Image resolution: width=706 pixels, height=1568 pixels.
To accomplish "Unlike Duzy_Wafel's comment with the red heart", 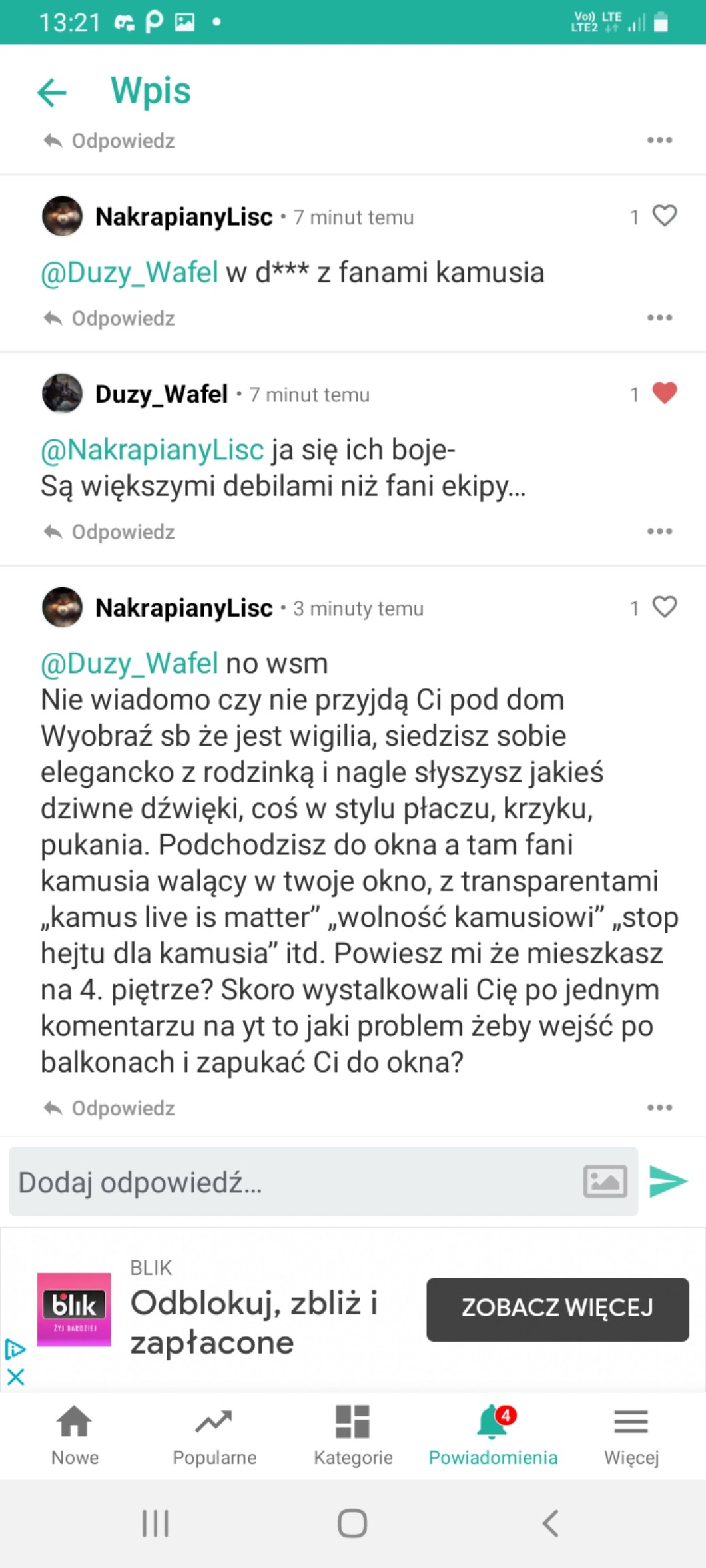I will click(x=664, y=393).
